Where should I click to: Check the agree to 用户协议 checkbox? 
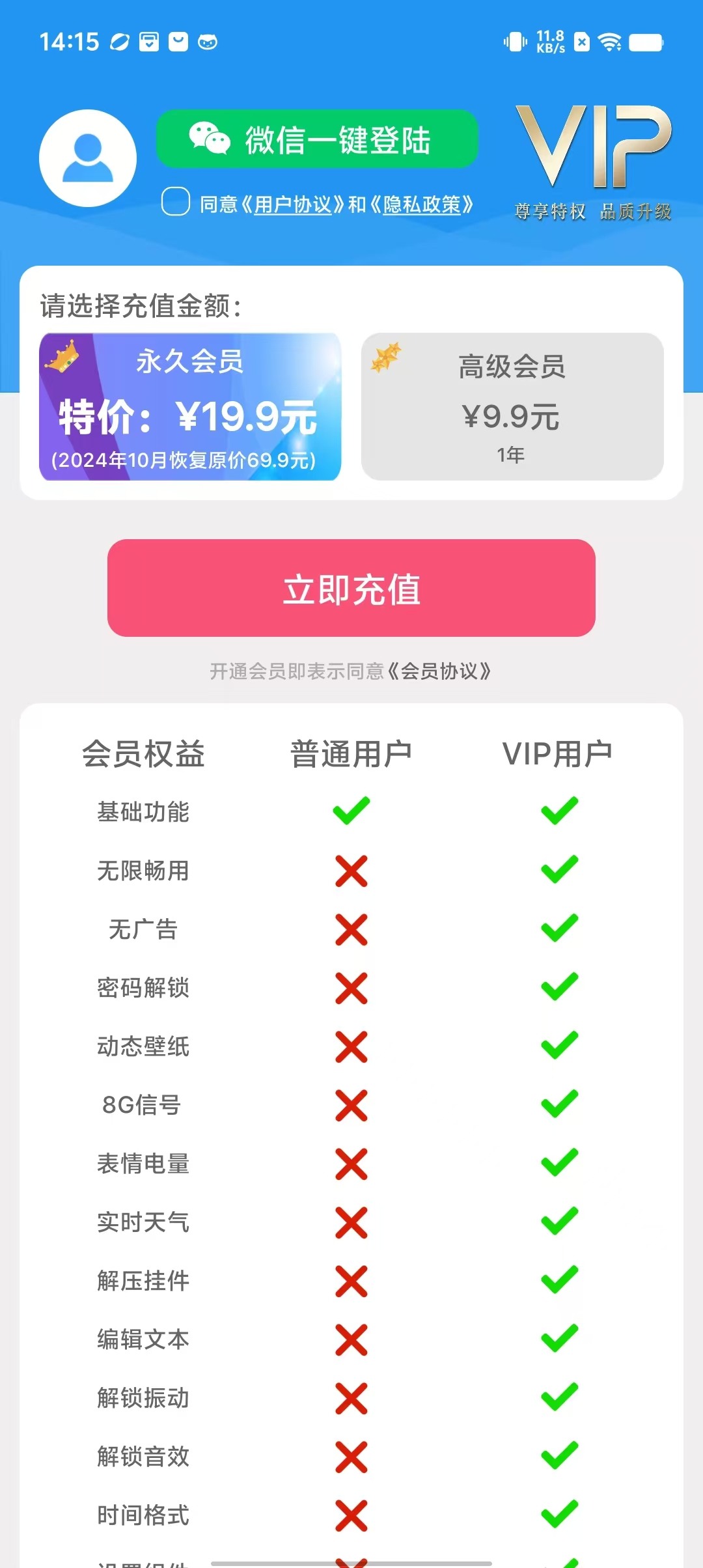tap(176, 202)
